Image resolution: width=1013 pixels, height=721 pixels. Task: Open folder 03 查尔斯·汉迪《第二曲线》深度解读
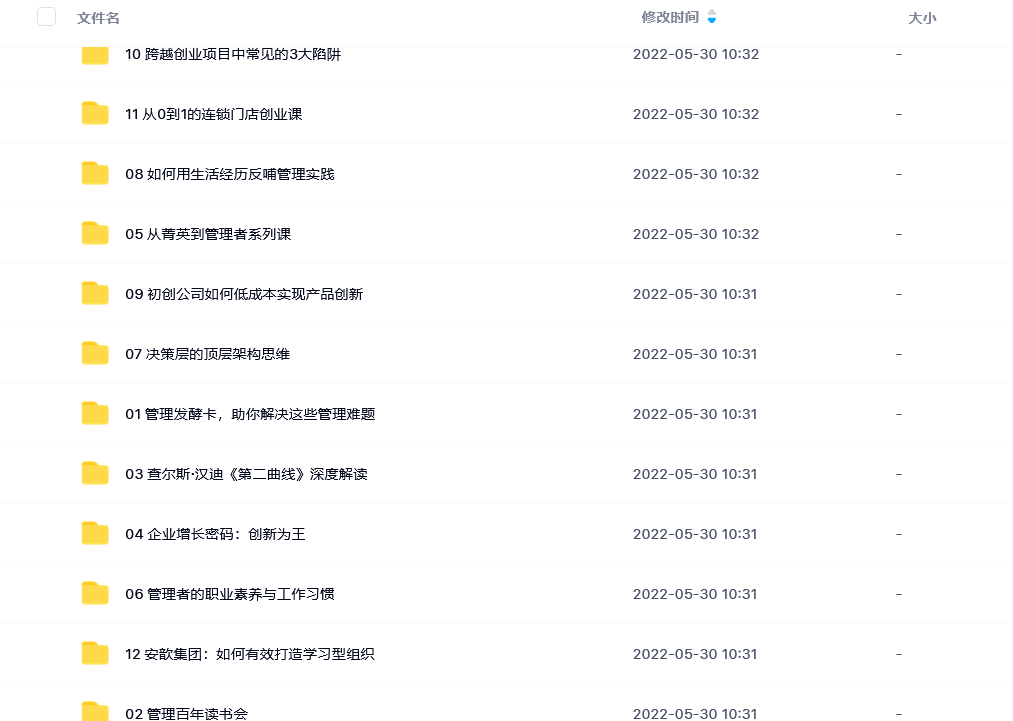click(246, 474)
